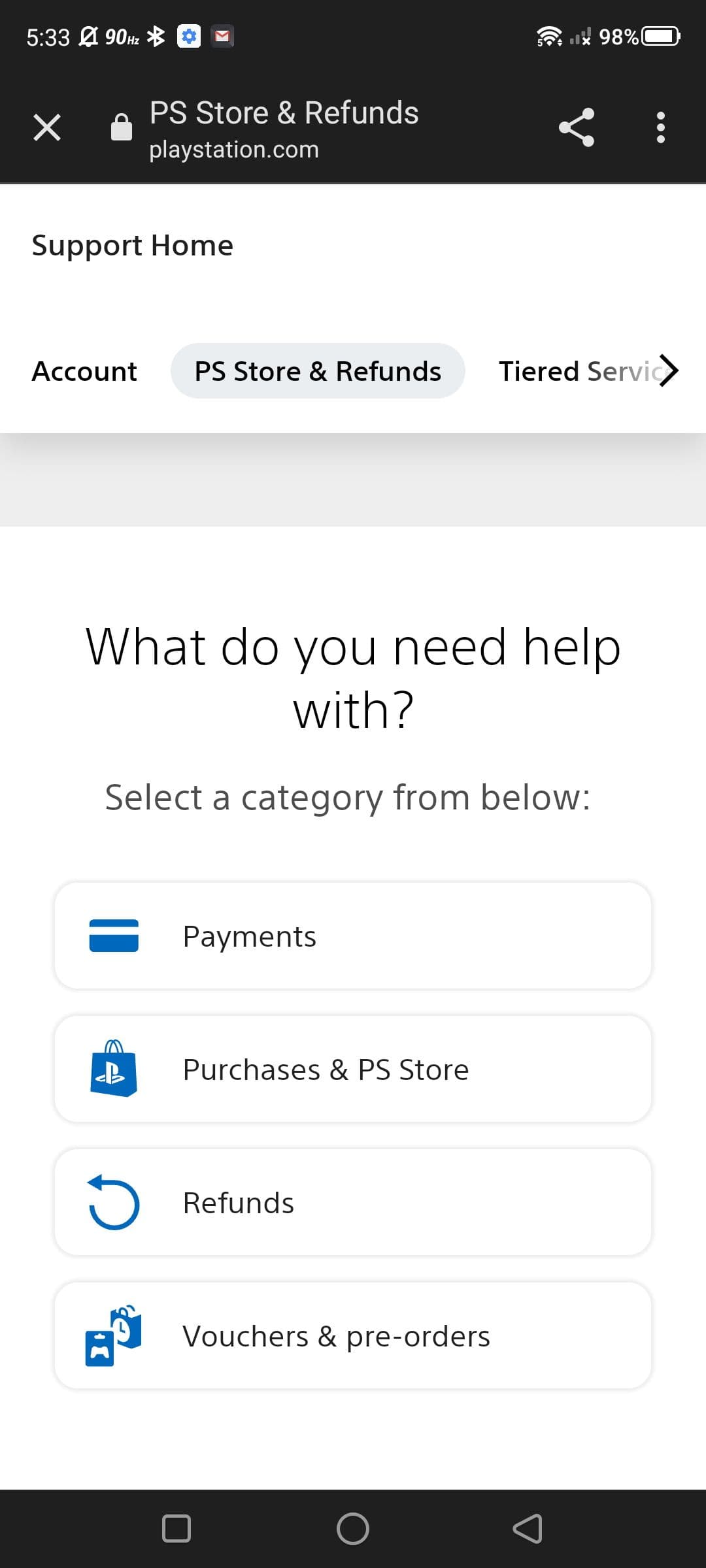Open Purchases & PS Store category
The height and width of the screenshot is (1568, 706).
(x=353, y=1069)
